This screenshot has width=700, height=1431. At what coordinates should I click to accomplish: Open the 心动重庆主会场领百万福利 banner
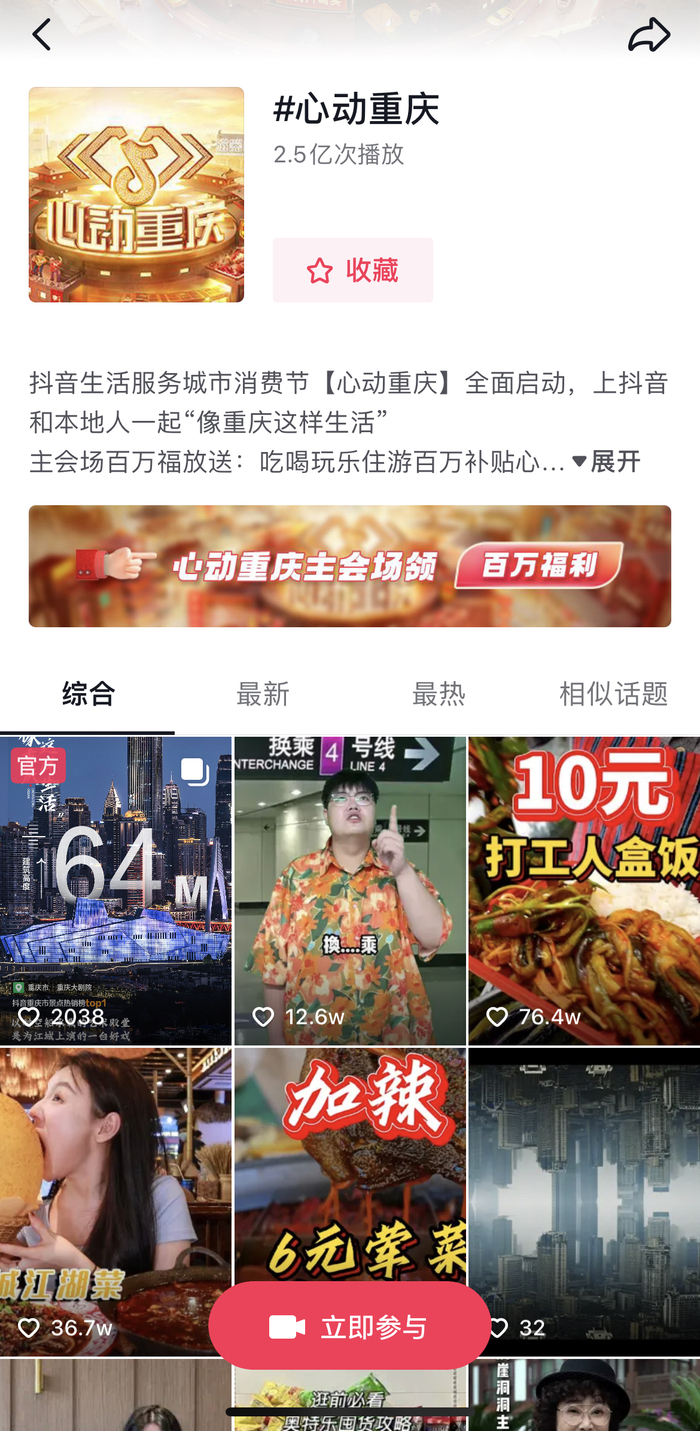(350, 566)
